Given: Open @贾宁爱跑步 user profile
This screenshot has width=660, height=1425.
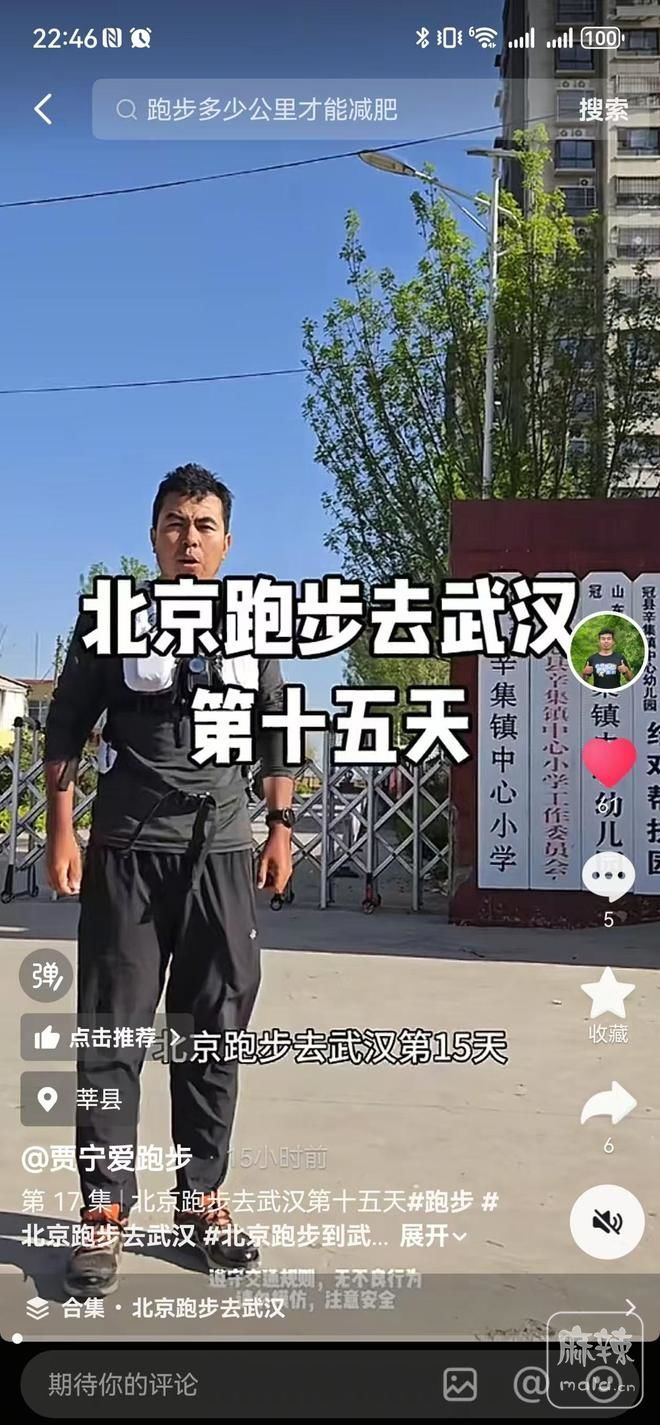Looking at the screenshot, I should tap(107, 1158).
